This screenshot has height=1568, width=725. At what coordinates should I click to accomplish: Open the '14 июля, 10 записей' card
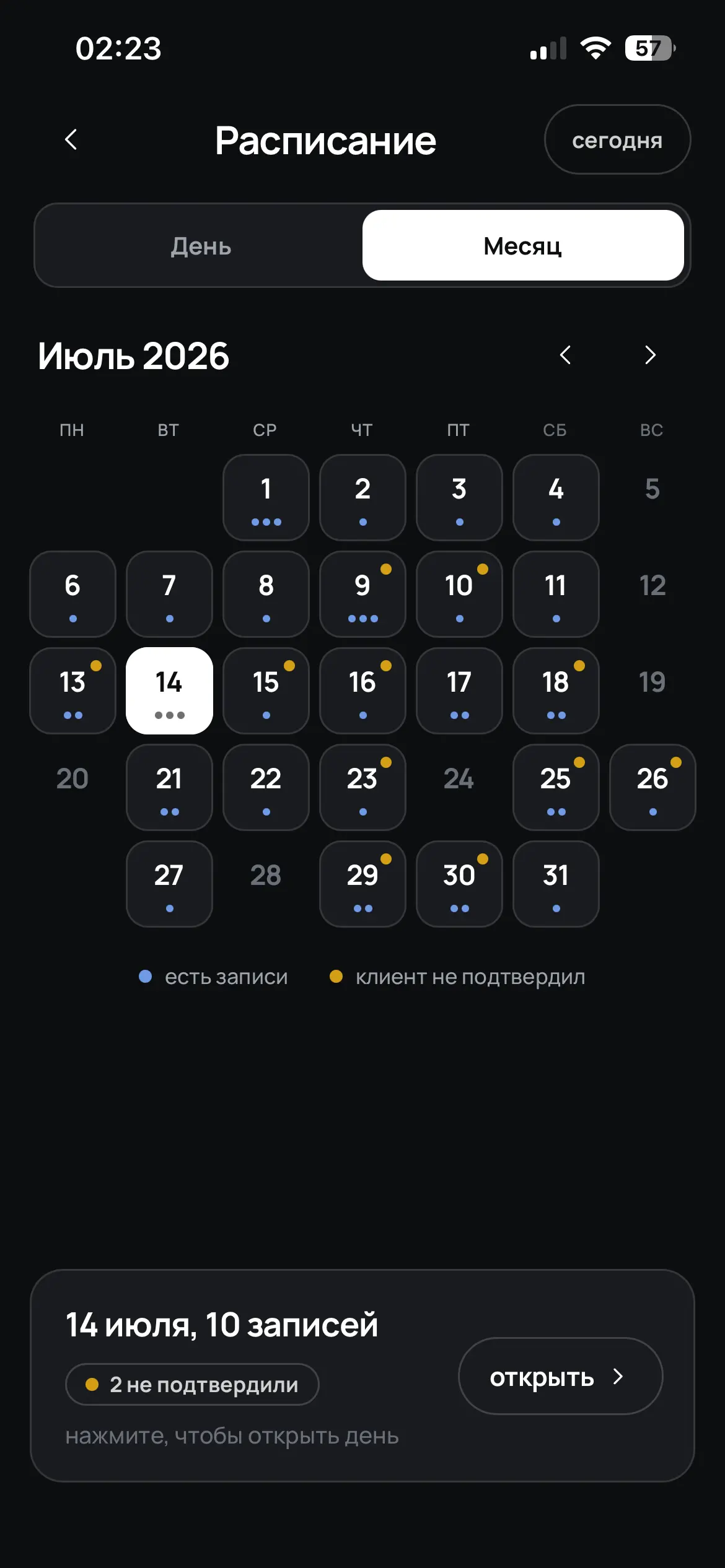(362, 1375)
